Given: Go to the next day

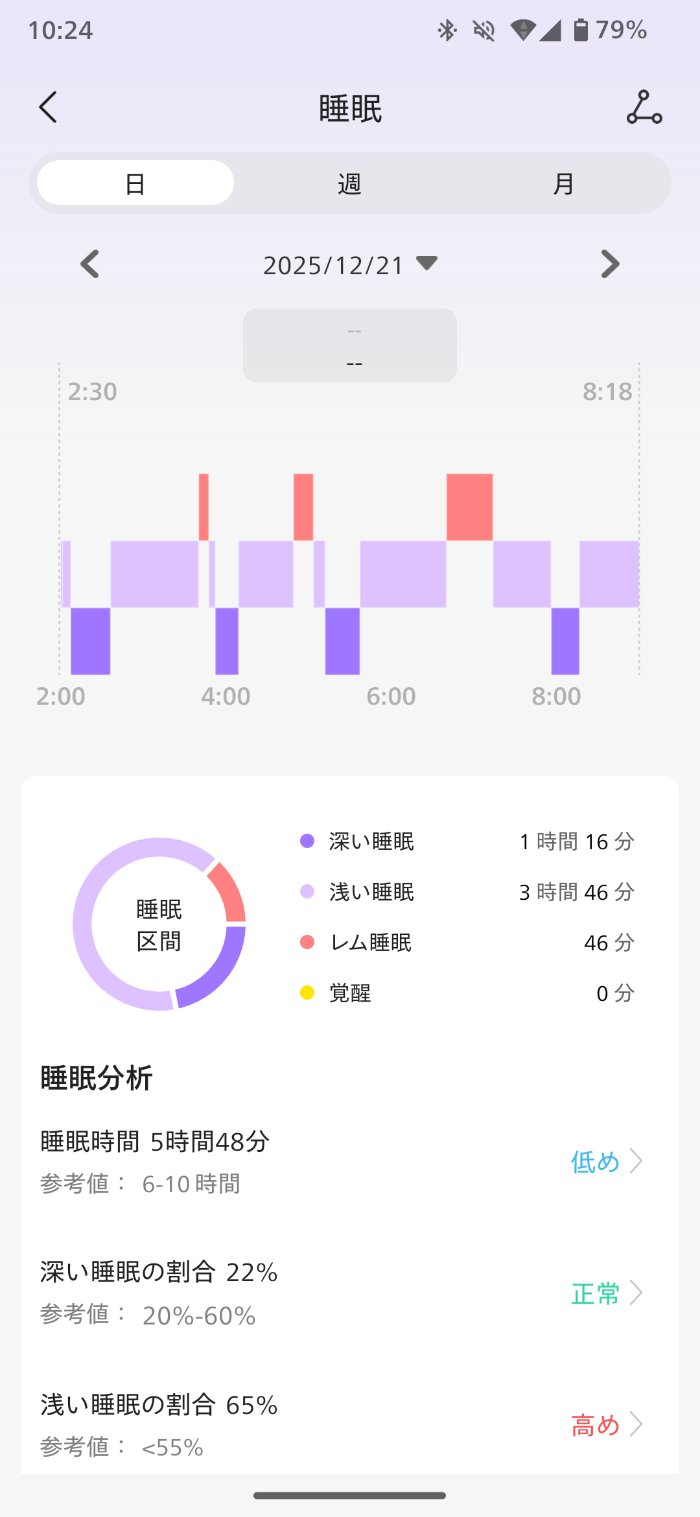Looking at the screenshot, I should pyautogui.click(x=610, y=265).
